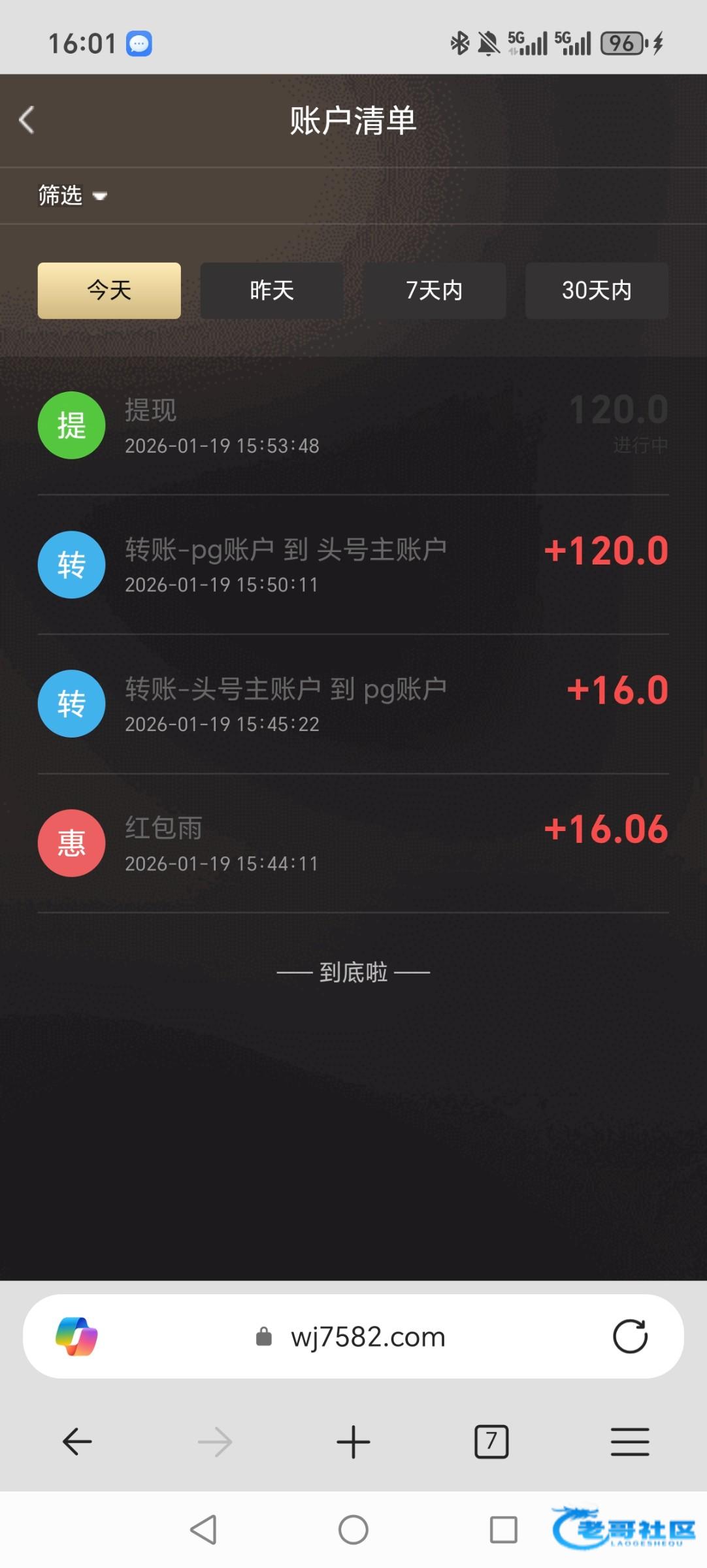Show the 7 open tabs

pyautogui.click(x=491, y=1442)
